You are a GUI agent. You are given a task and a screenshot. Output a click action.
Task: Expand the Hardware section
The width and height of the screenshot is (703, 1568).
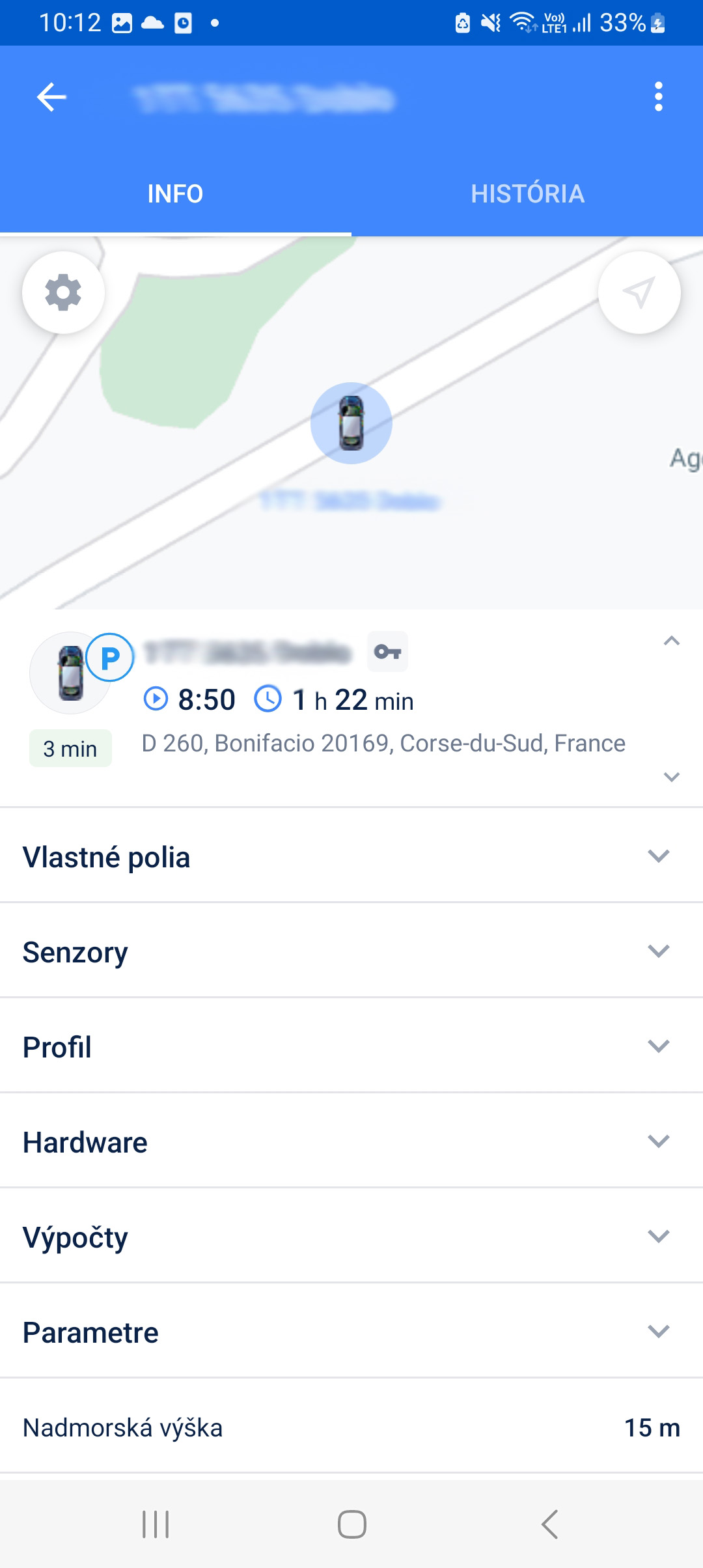351,1141
